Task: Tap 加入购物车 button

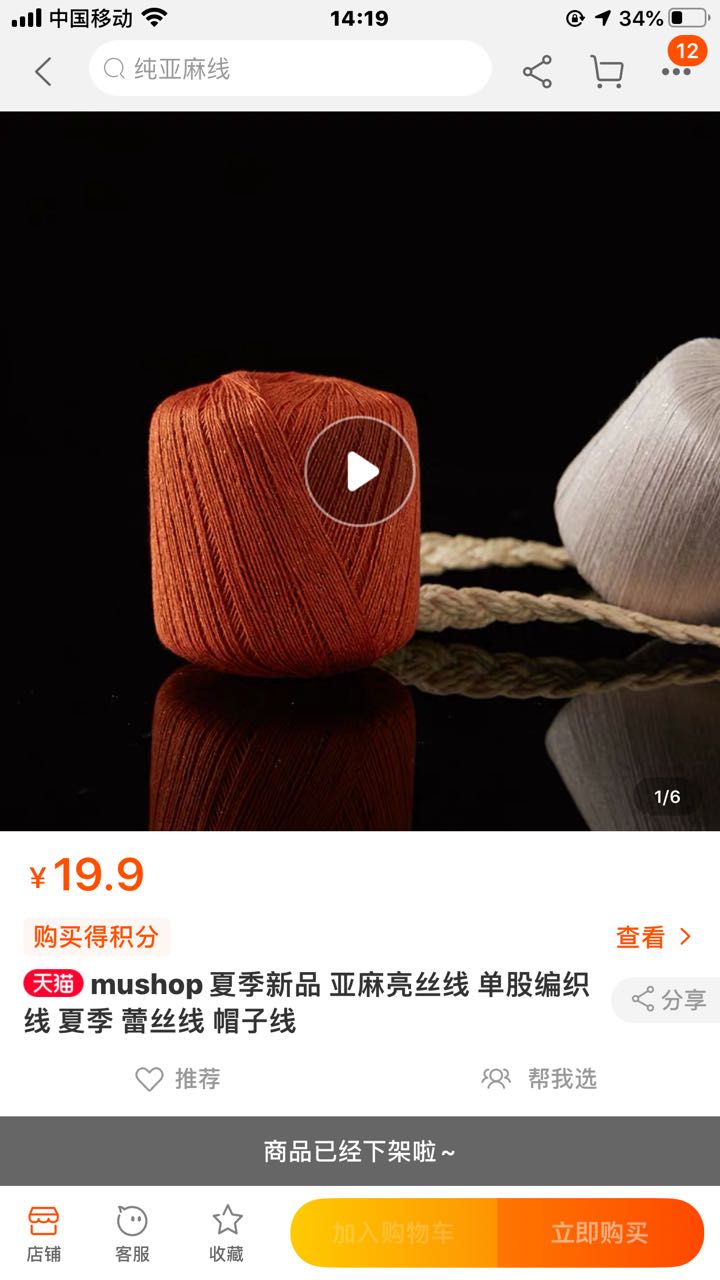Action: click(394, 1233)
